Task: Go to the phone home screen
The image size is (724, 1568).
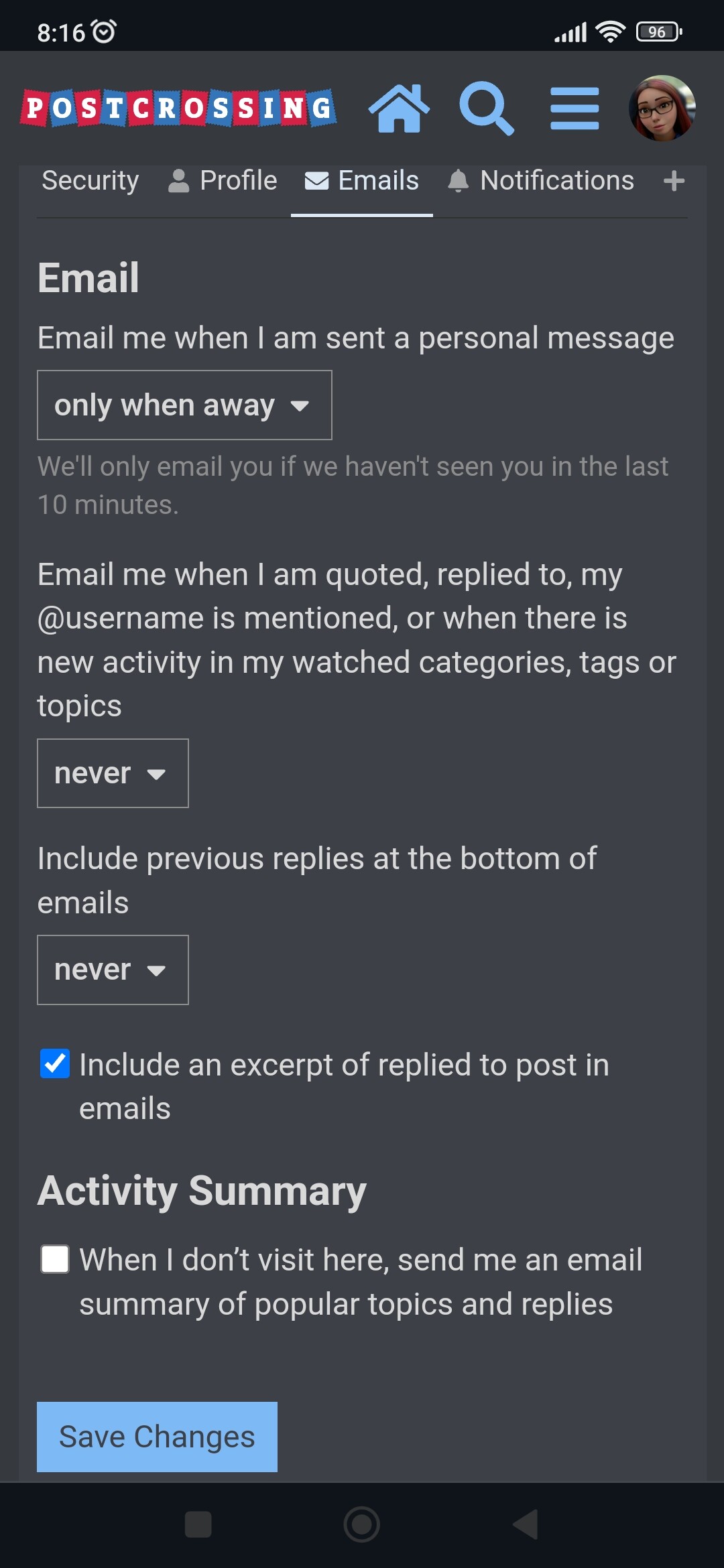Action: (x=362, y=1524)
